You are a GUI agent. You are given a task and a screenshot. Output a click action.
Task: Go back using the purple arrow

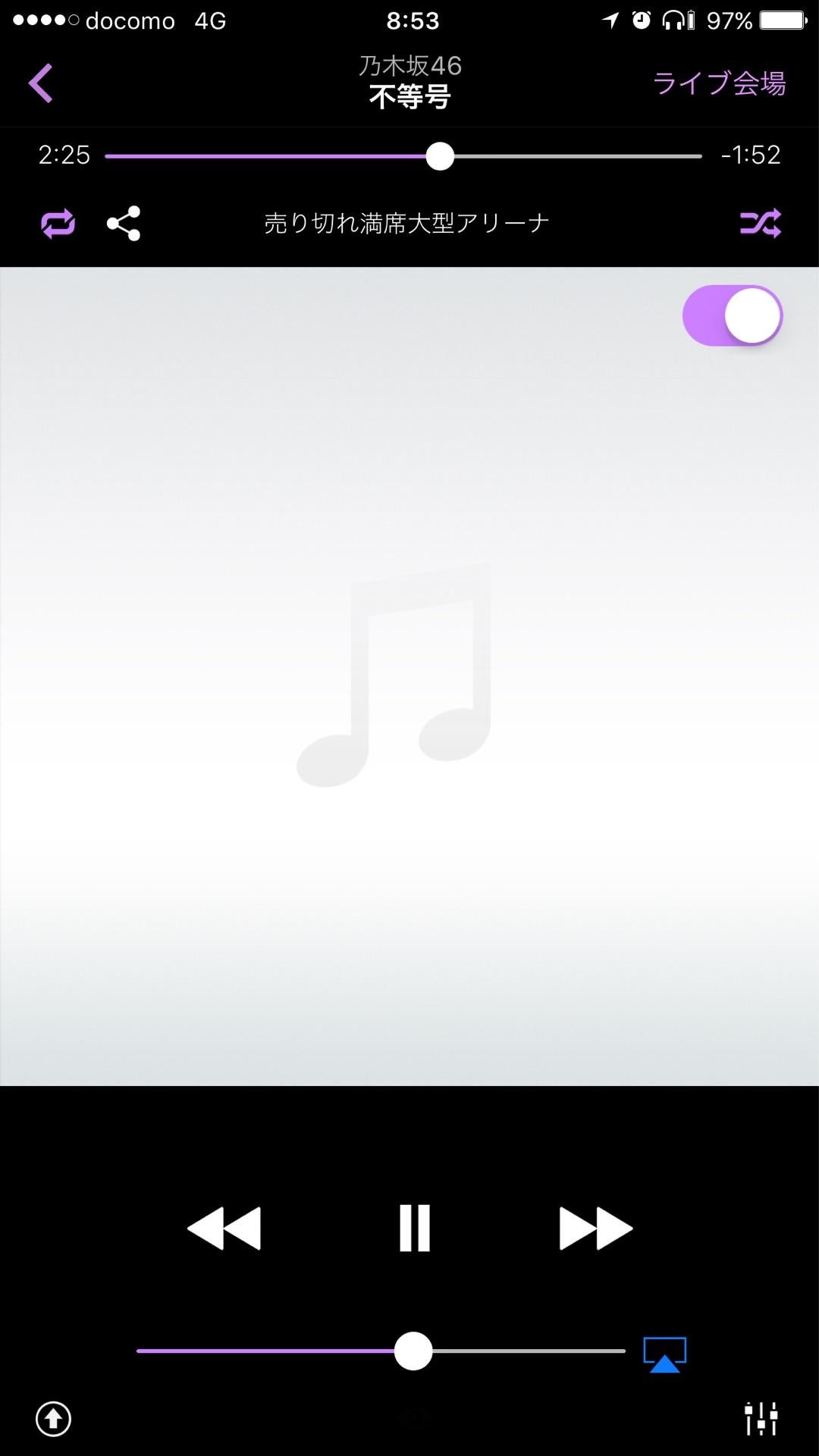(41, 83)
